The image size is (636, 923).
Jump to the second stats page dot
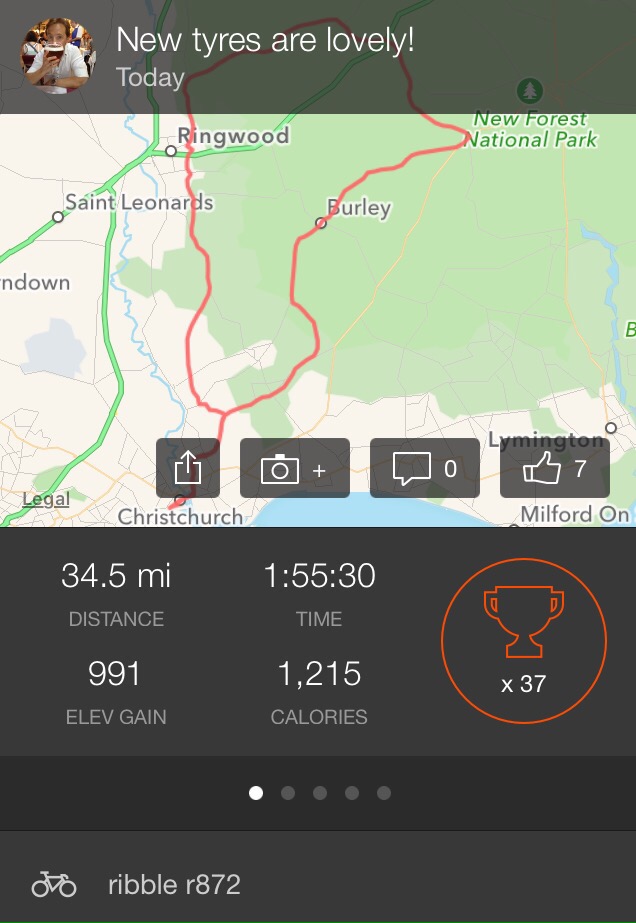pos(288,793)
